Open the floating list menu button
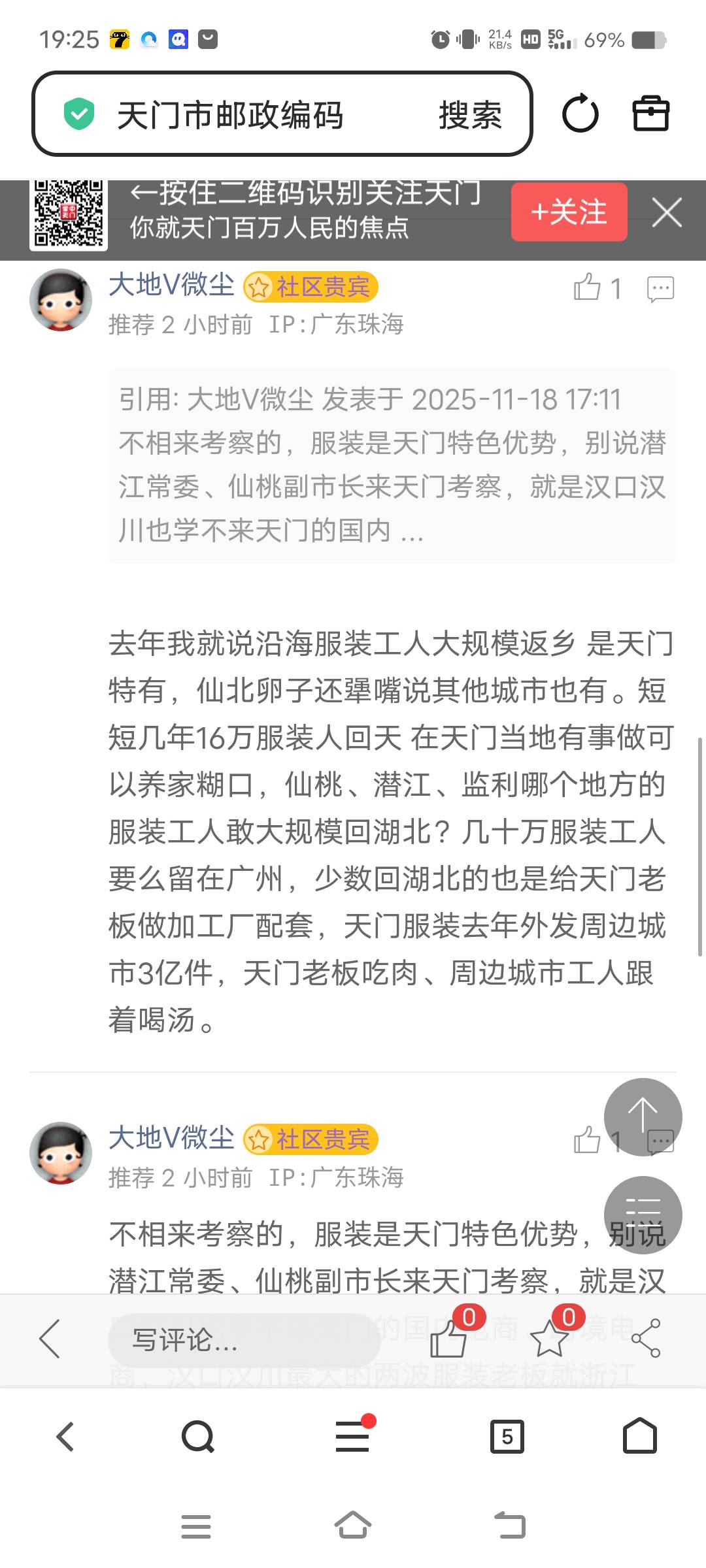The height and width of the screenshot is (1568, 706). click(643, 1214)
